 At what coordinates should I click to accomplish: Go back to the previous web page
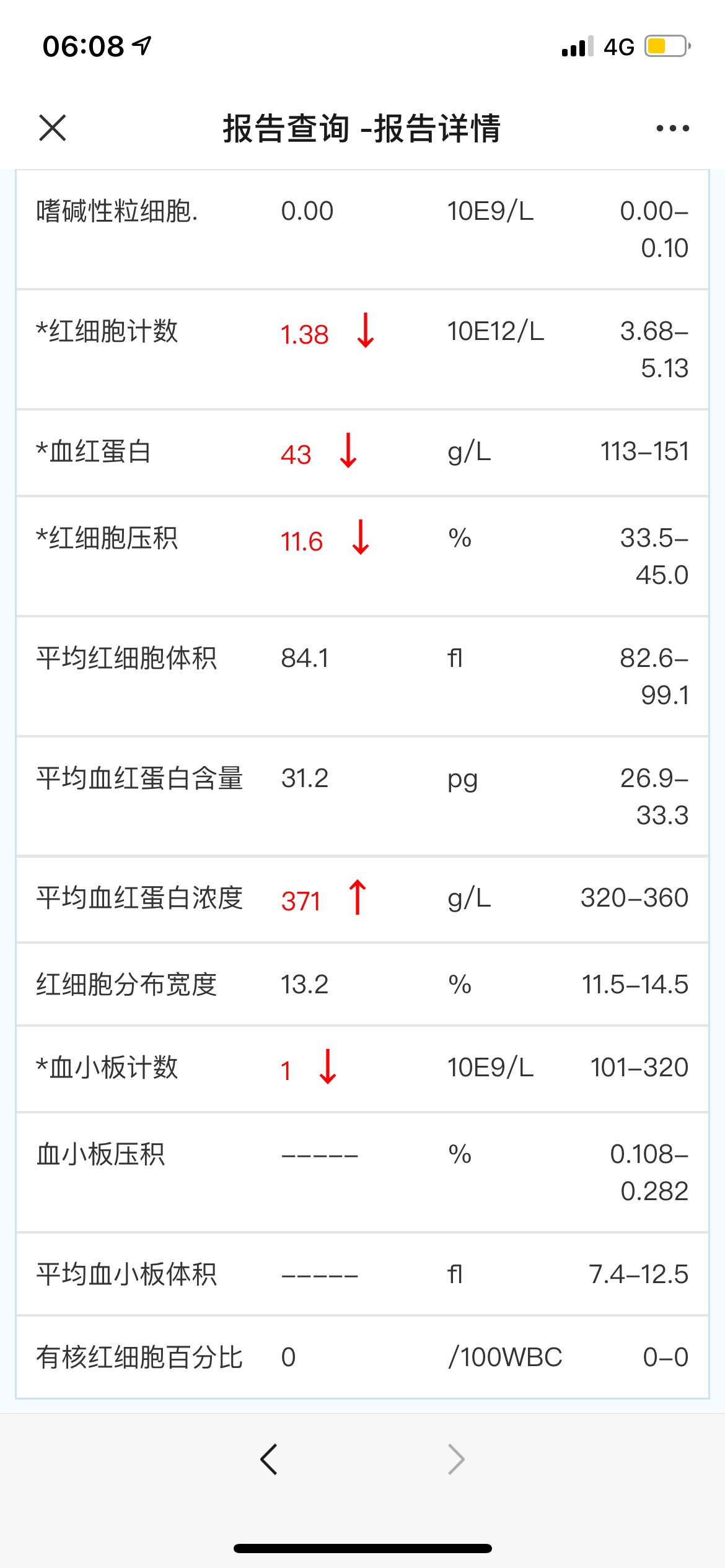click(x=269, y=1460)
